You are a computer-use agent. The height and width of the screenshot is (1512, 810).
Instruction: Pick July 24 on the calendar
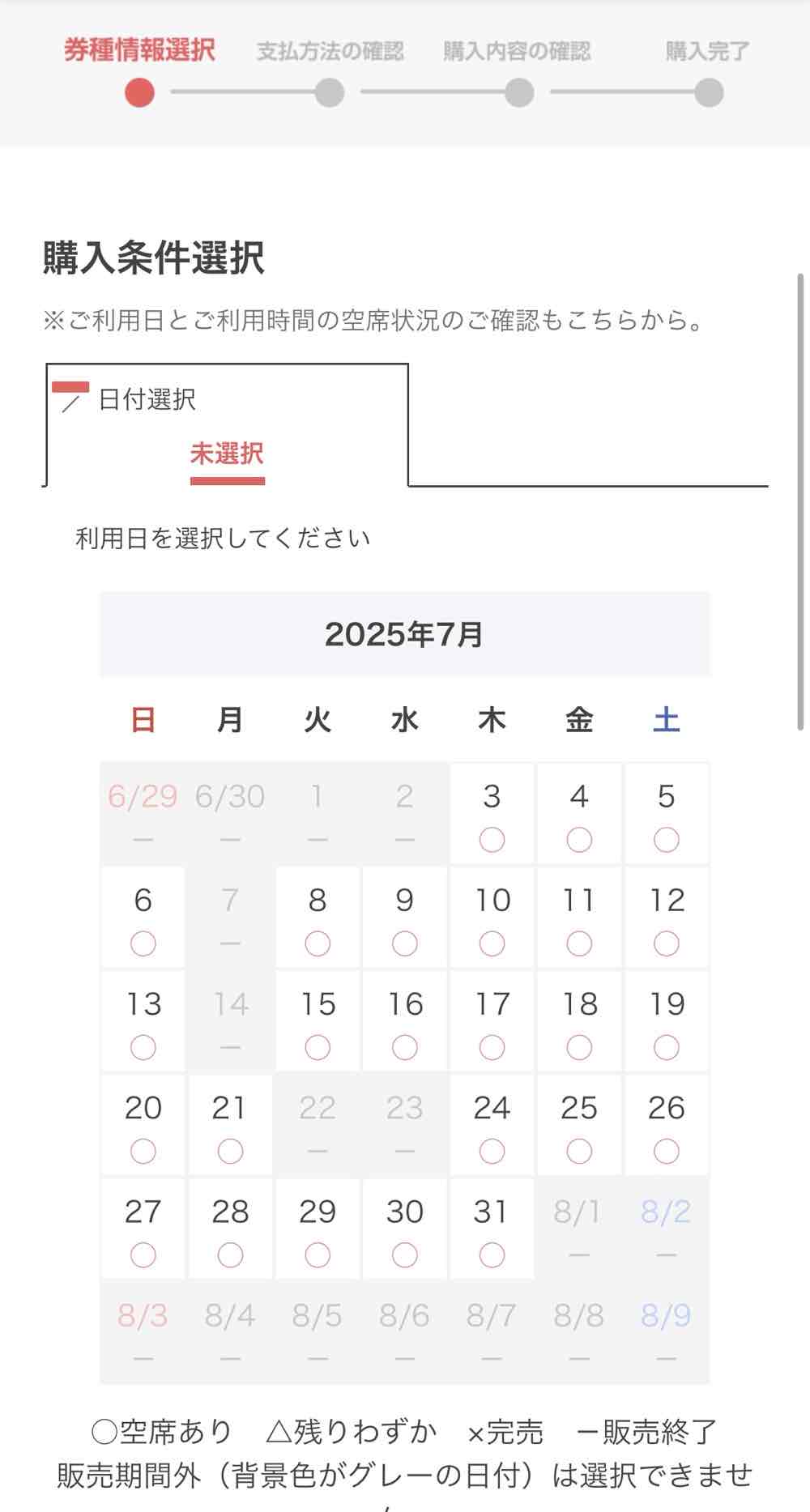pyautogui.click(x=492, y=1125)
